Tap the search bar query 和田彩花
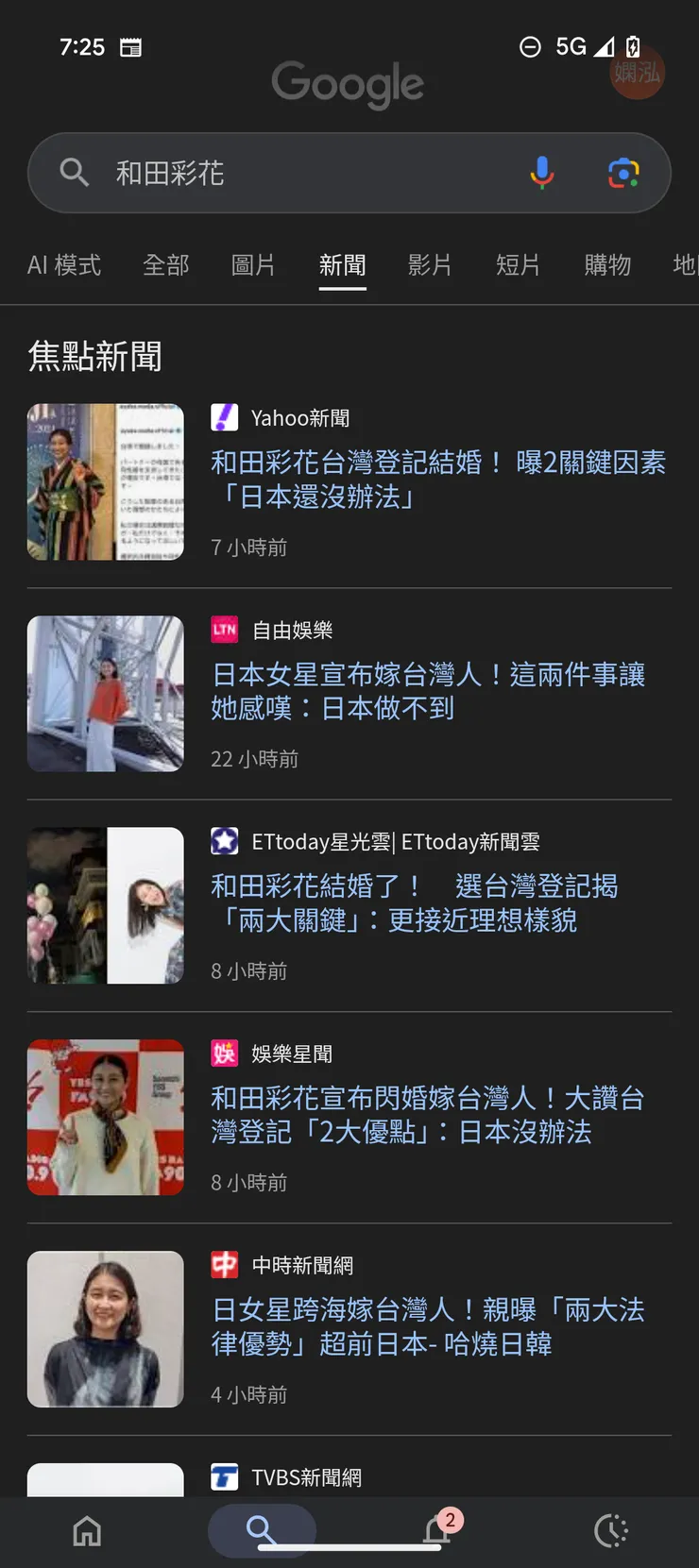This screenshot has height=1568, width=699. [170, 173]
